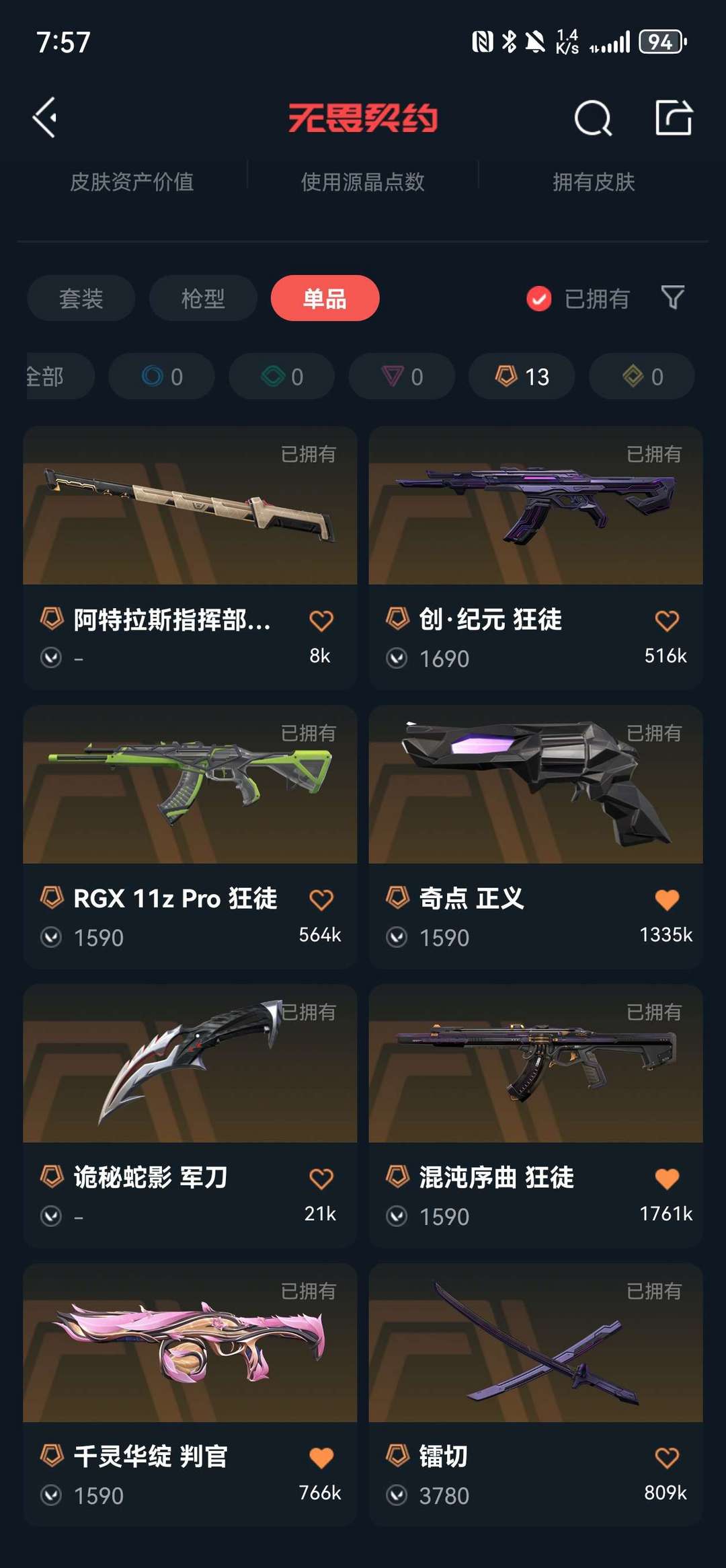This screenshot has height=1568, width=726.
Task: Switch to the 套装 tab
Action: [x=81, y=298]
